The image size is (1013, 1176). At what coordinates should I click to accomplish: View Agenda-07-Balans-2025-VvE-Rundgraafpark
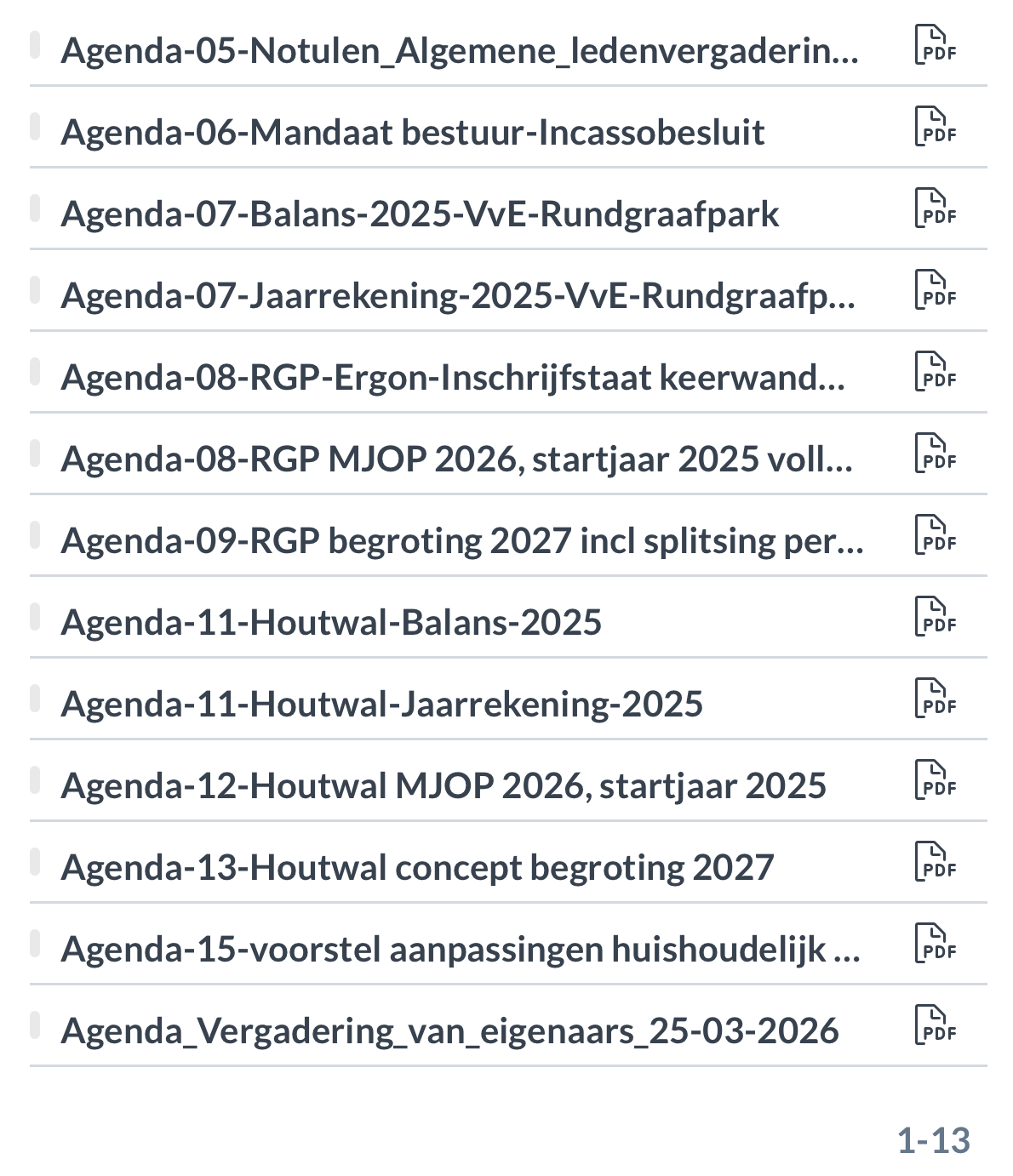click(x=420, y=214)
